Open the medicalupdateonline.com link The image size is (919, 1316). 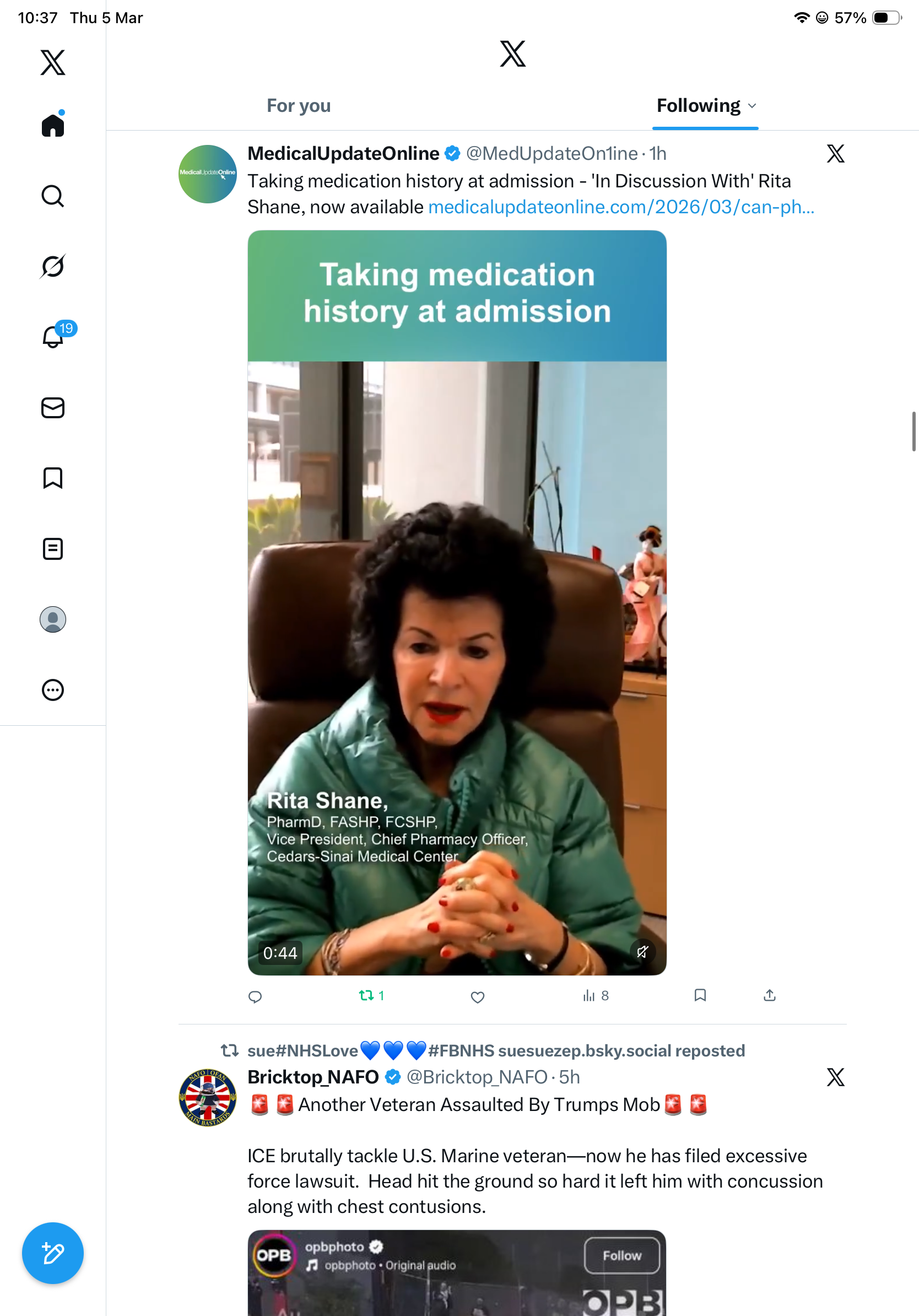621,207
